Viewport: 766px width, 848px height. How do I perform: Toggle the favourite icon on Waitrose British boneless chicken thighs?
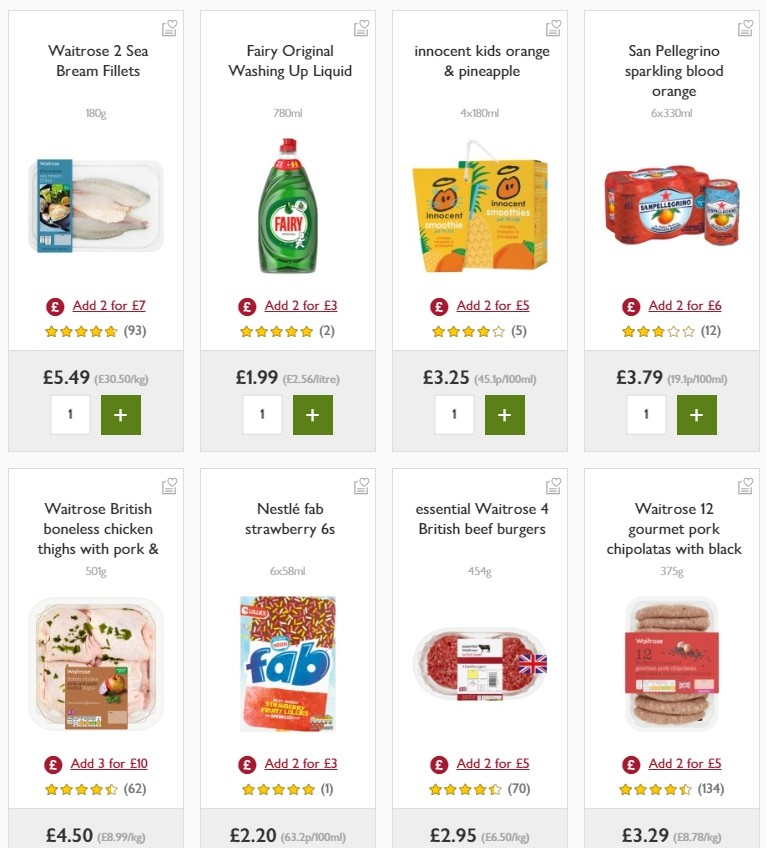[x=169, y=485]
